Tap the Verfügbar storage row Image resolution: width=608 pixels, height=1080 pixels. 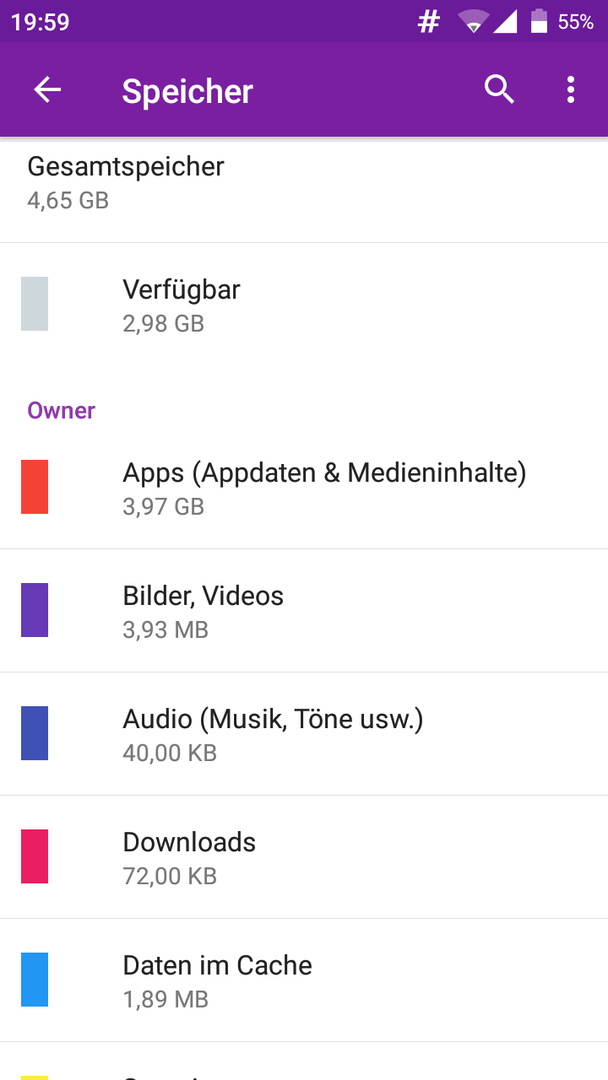point(304,304)
